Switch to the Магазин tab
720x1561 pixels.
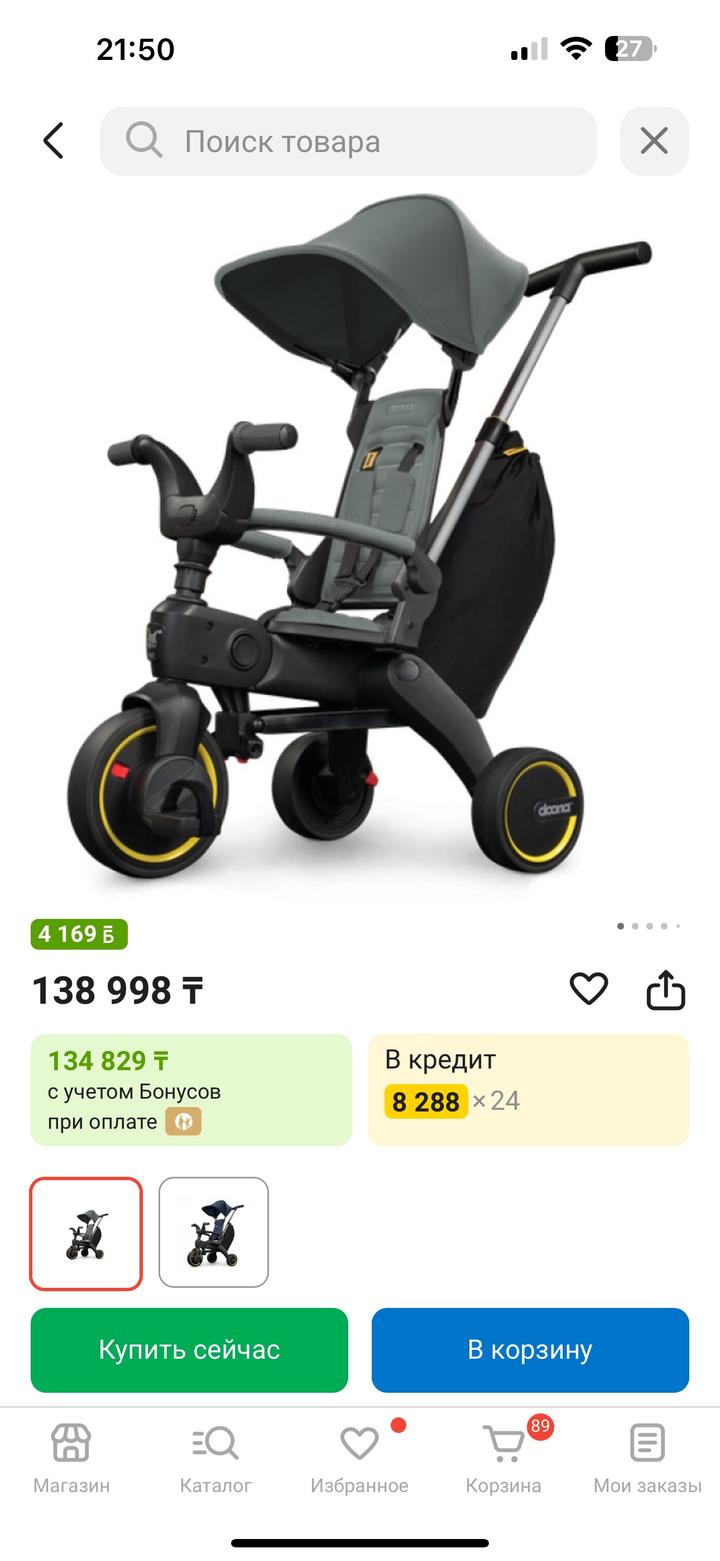[71, 1458]
